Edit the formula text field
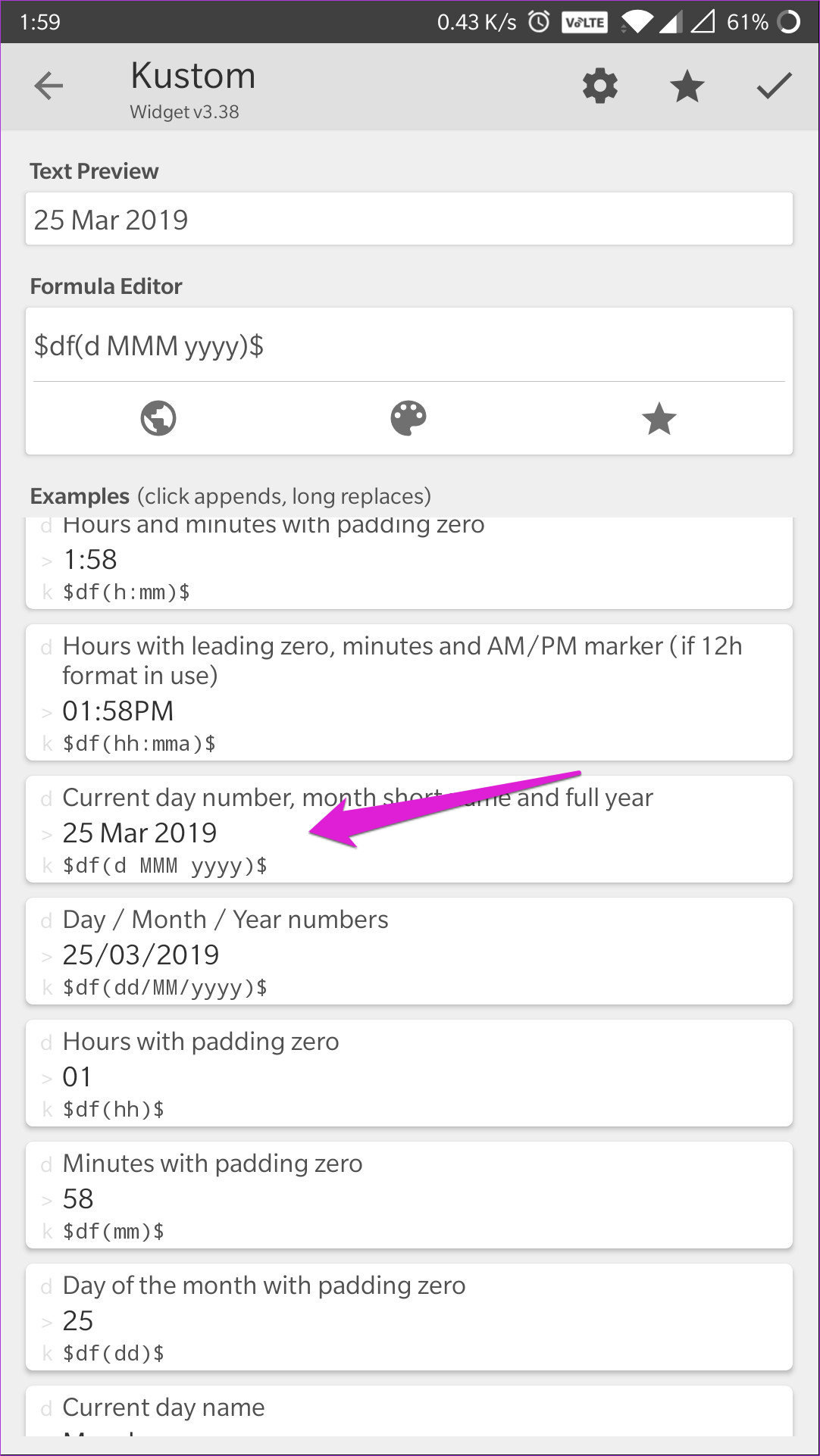Image resolution: width=820 pixels, height=1456 pixels. 409,345
